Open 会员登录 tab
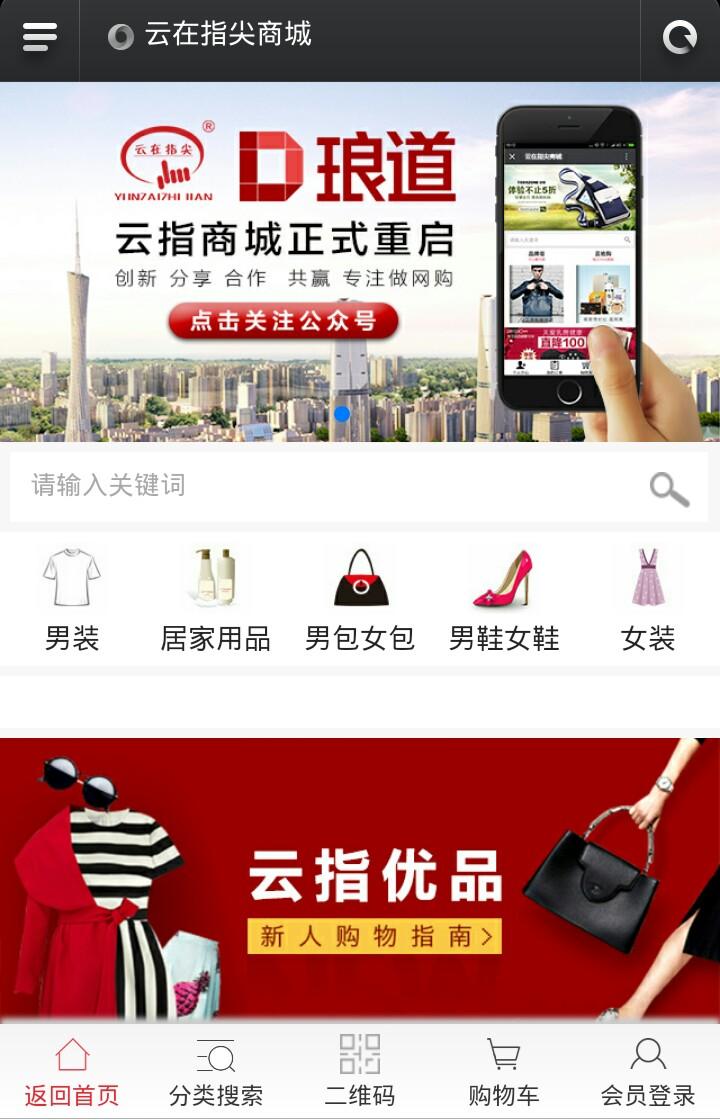 point(648,1072)
